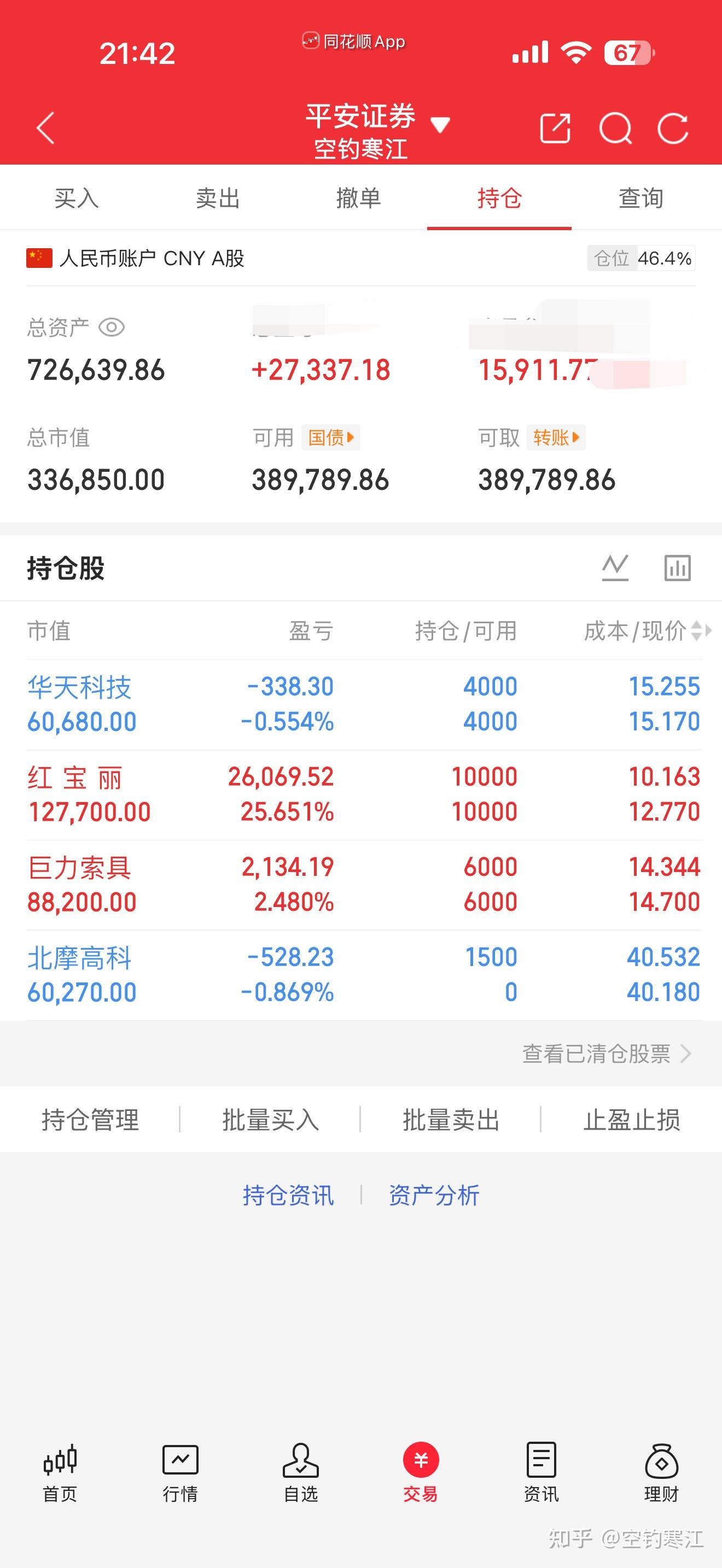Switch to the 查询 tab
This screenshot has width=722, height=1568.
pyautogui.click(x=641, y=197)
